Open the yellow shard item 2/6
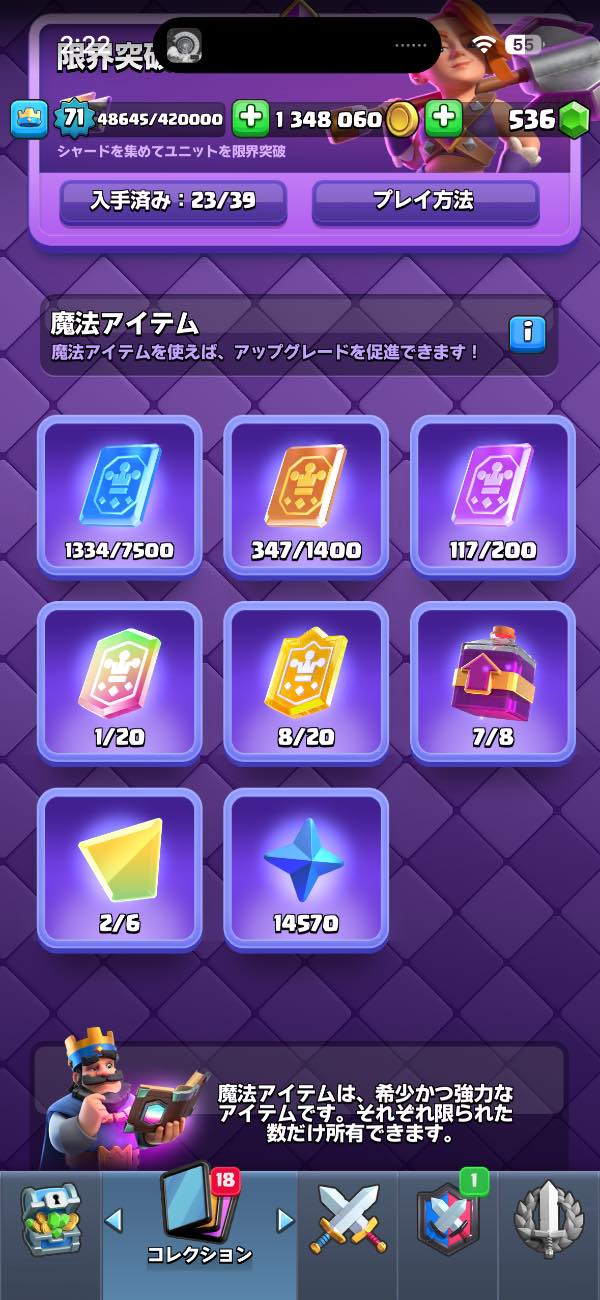The height and width of the screenshot is (1300, 600). (x=119, y=868)
